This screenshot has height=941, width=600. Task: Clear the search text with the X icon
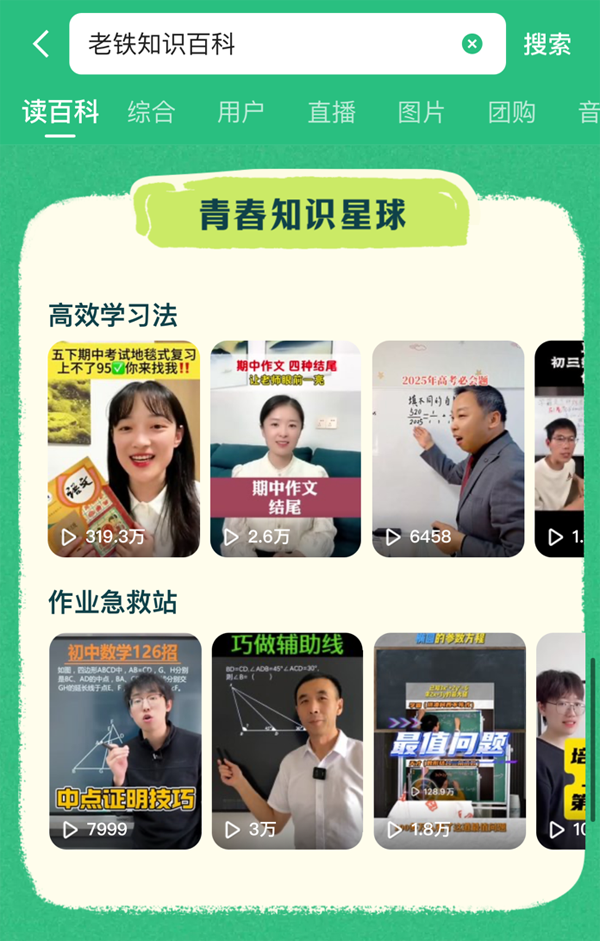[x=472, y=44]
